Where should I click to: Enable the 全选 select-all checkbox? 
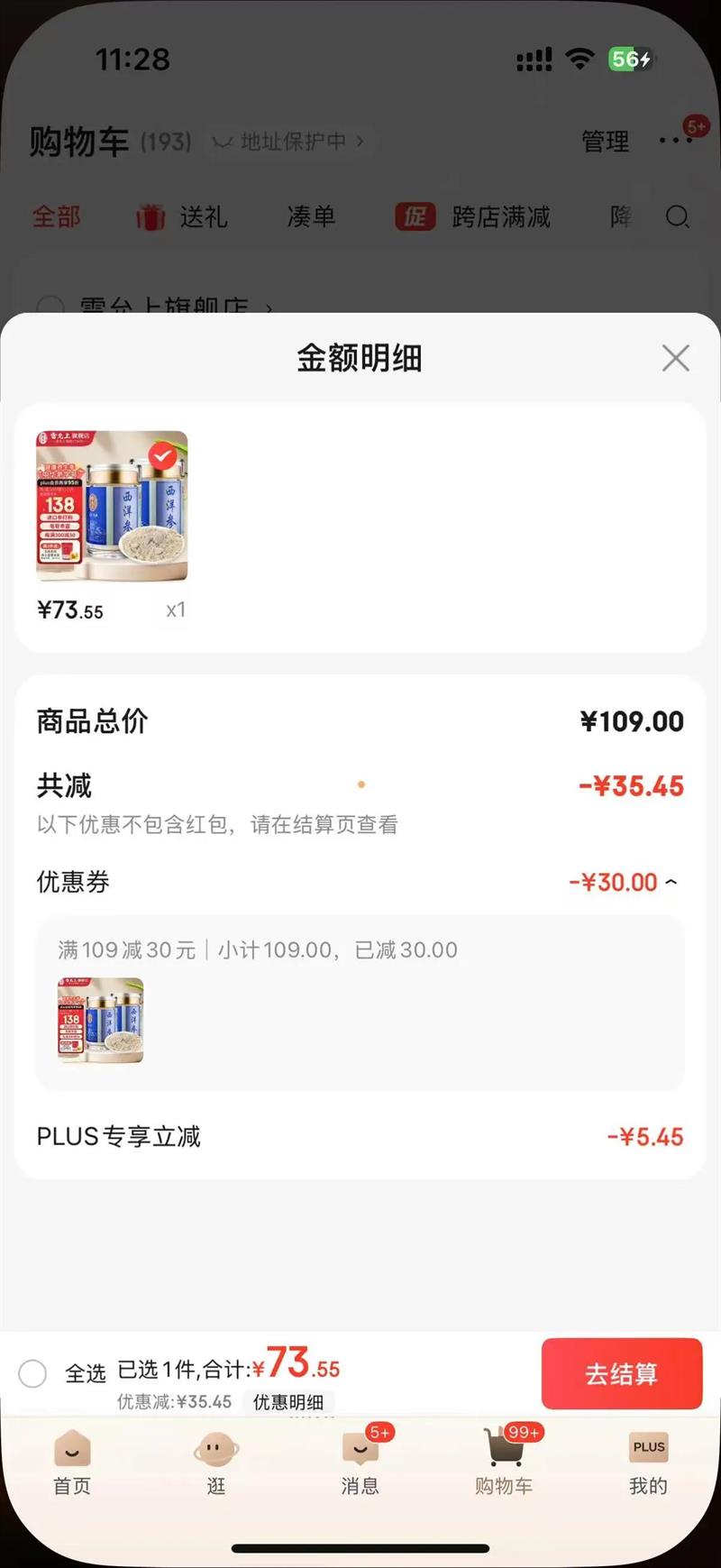[x=33, y=1373]
